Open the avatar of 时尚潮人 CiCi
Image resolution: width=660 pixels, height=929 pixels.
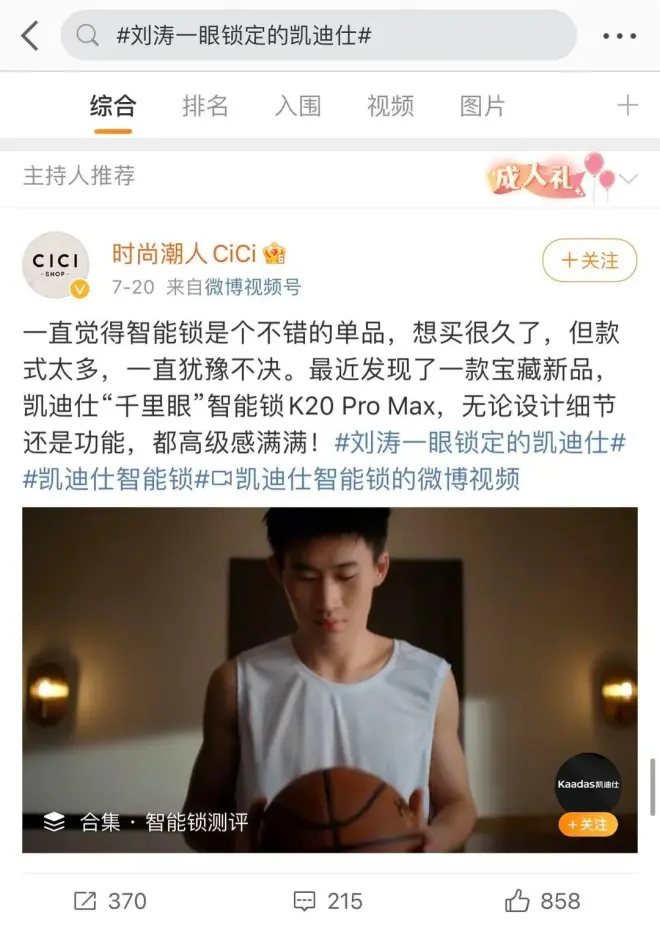56,265
